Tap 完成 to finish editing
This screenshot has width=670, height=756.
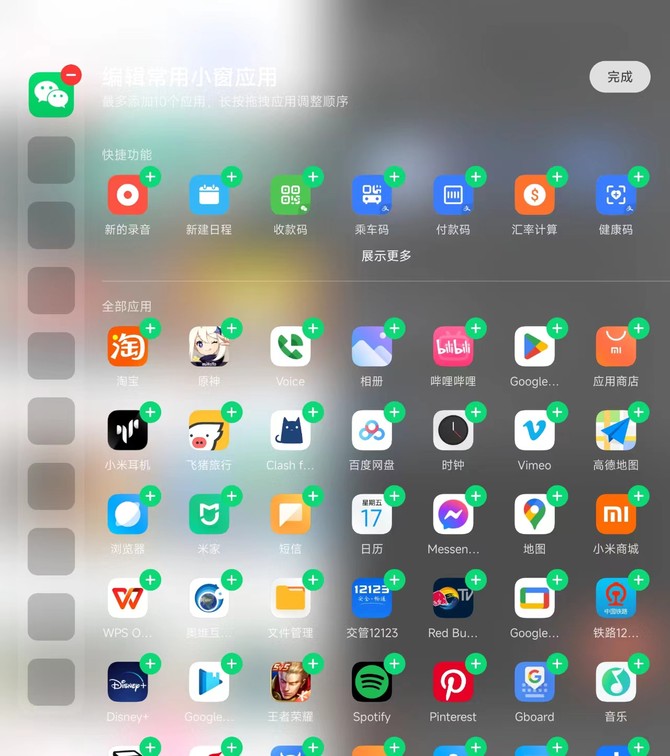click(x=619, y=77)
